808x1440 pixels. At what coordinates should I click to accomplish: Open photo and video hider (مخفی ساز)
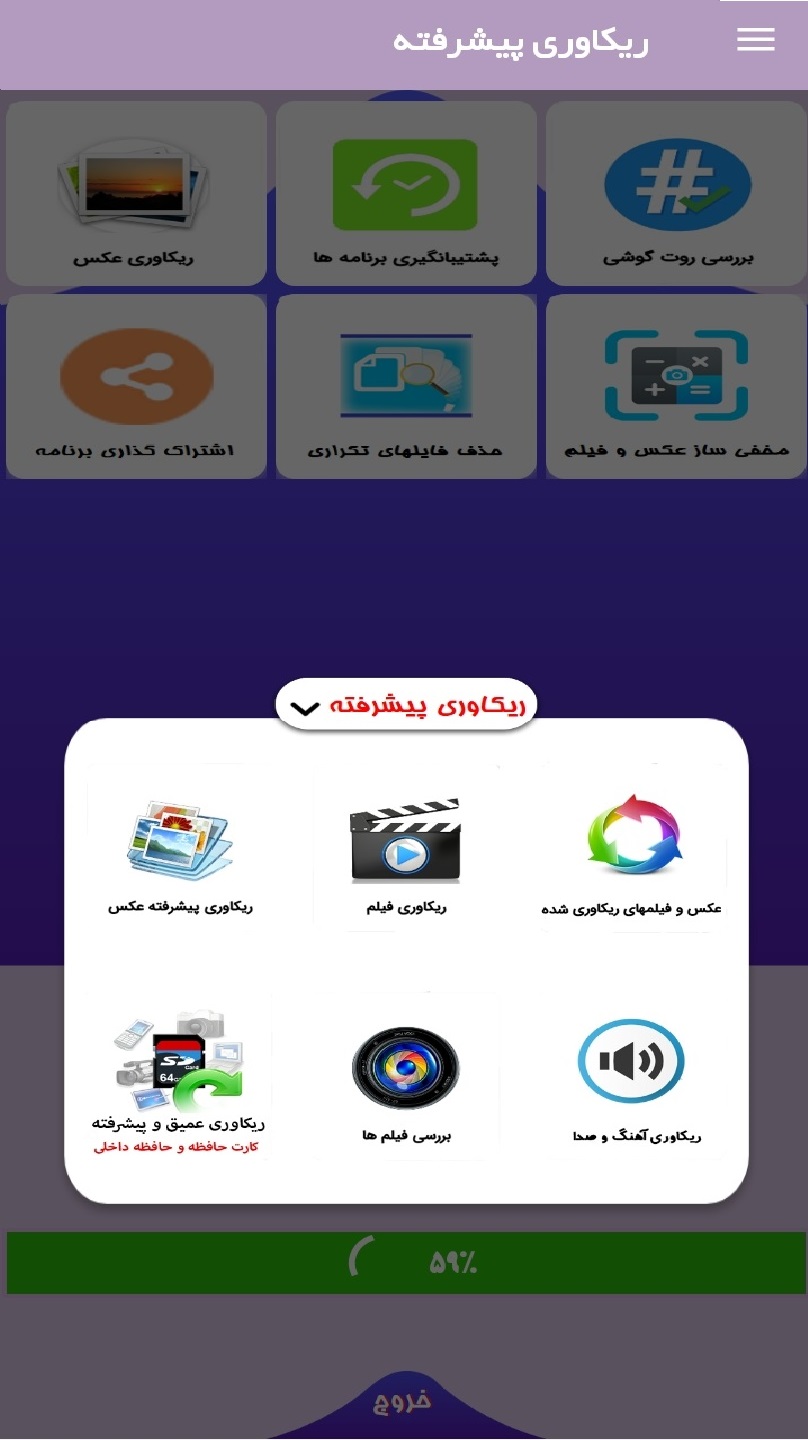tap(676, 387)
